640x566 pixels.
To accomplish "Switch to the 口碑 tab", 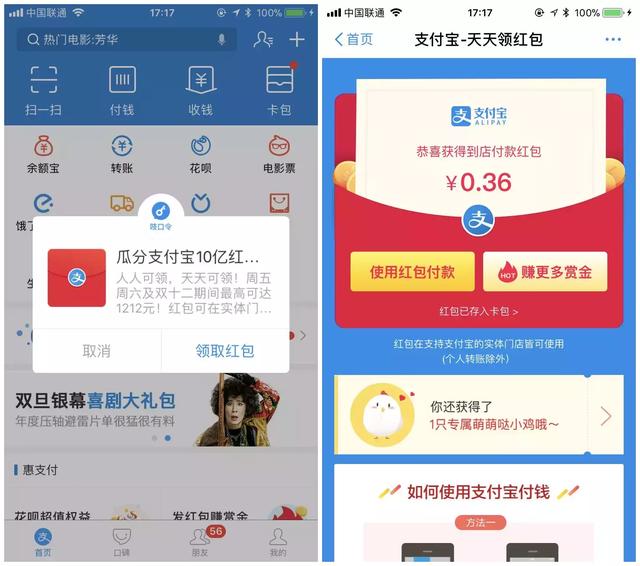I will click(x=122, y=542).
